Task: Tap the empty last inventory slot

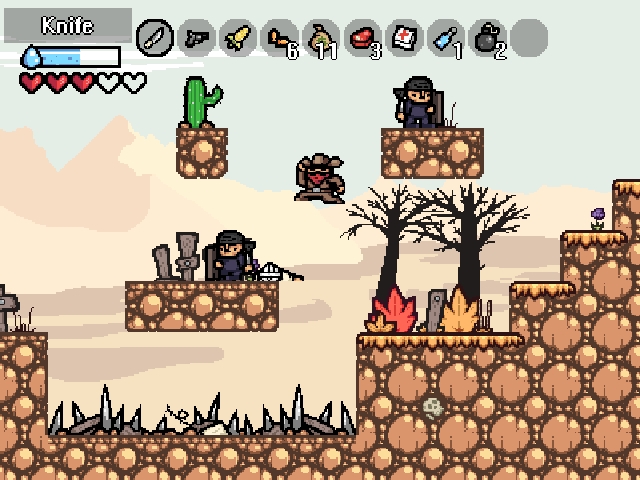Action: click(529, 38)
